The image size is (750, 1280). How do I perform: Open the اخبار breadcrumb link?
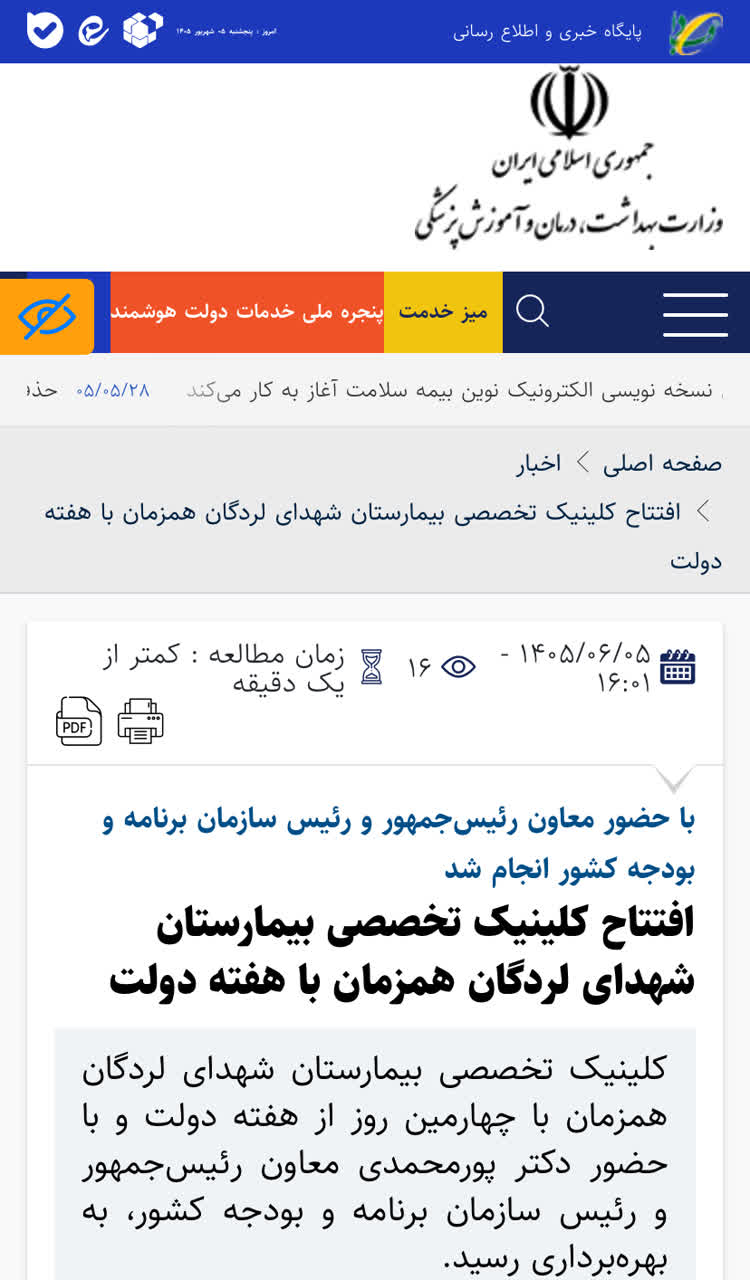pos(539,464)
